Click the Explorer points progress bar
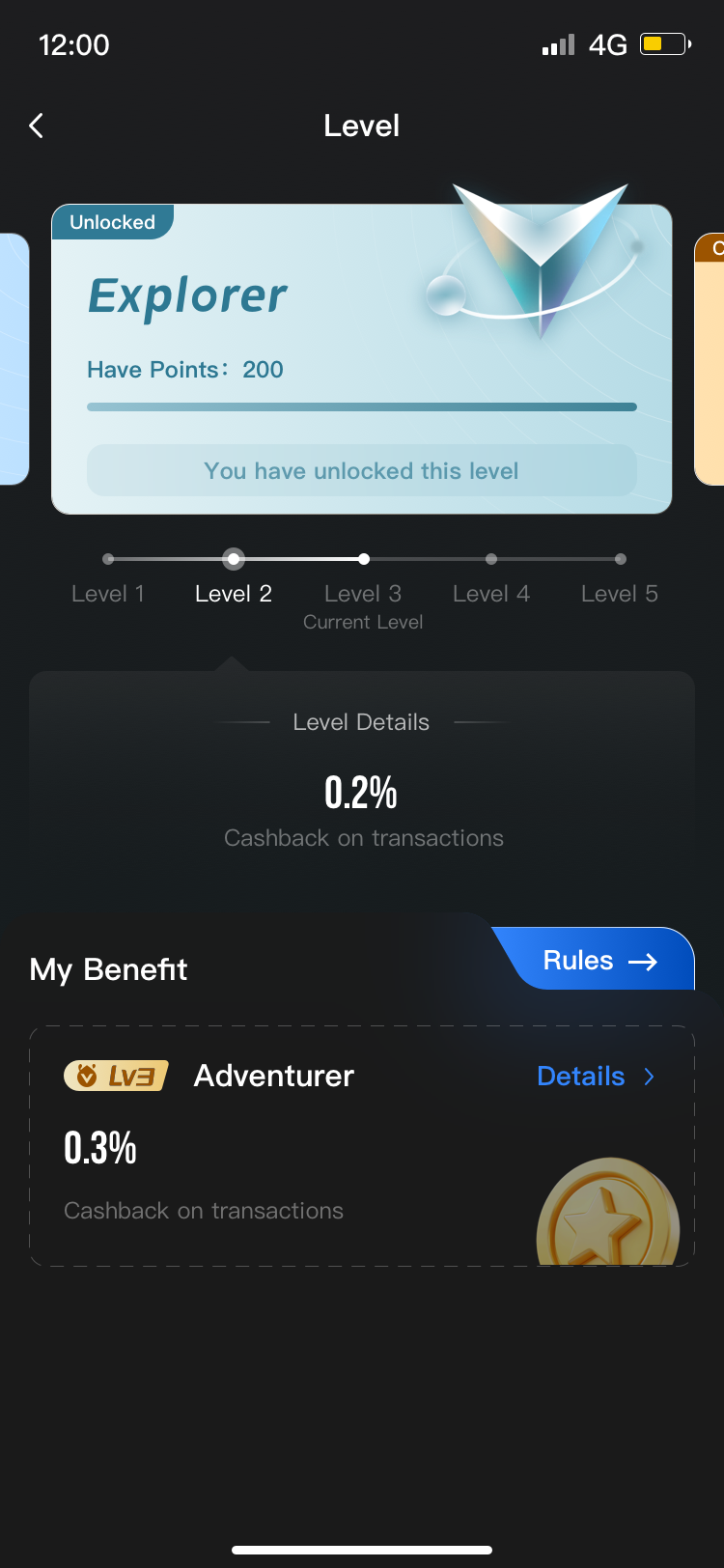Viewport: 724px width, 1568px height. pos(362,406)
